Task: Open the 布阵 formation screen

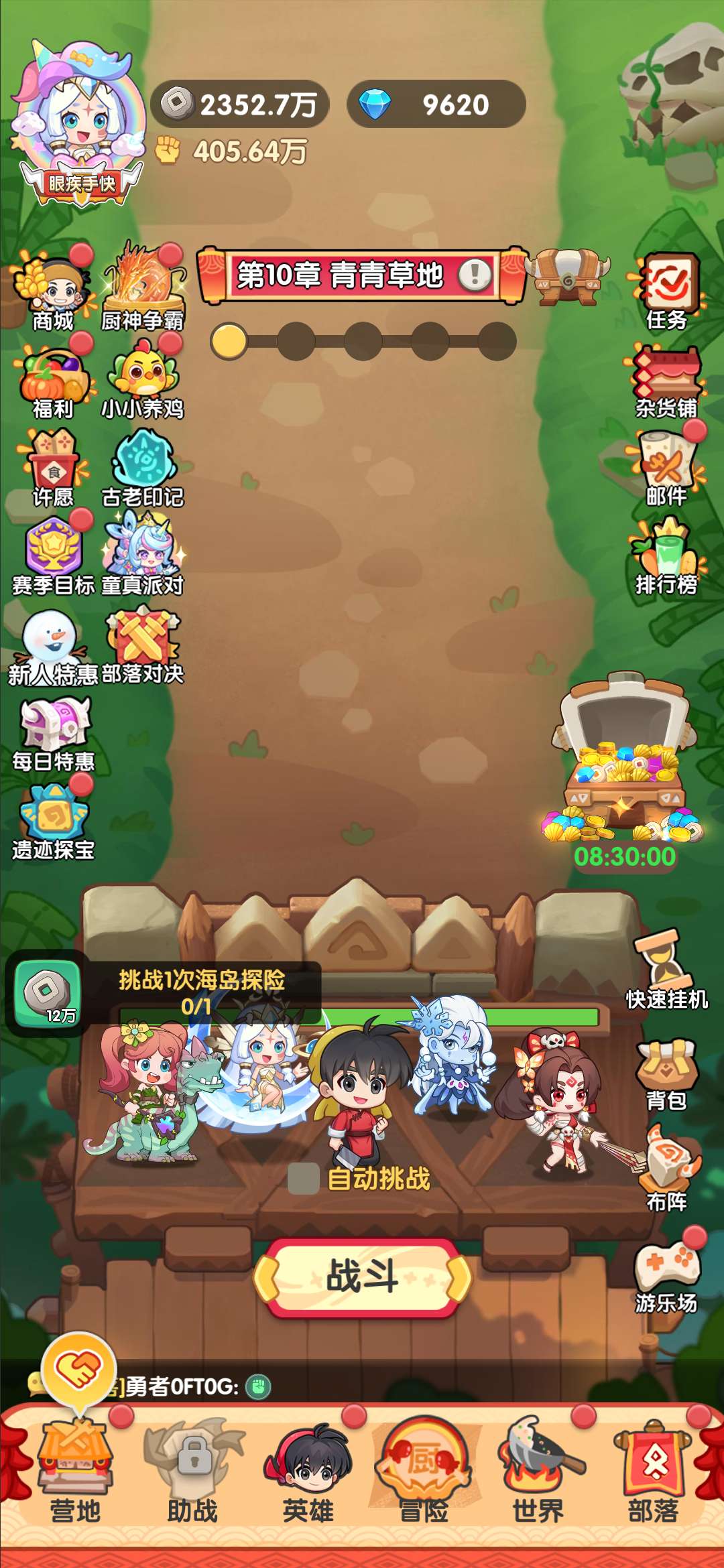Action: pyautogui.click(x=666, y=1169)
